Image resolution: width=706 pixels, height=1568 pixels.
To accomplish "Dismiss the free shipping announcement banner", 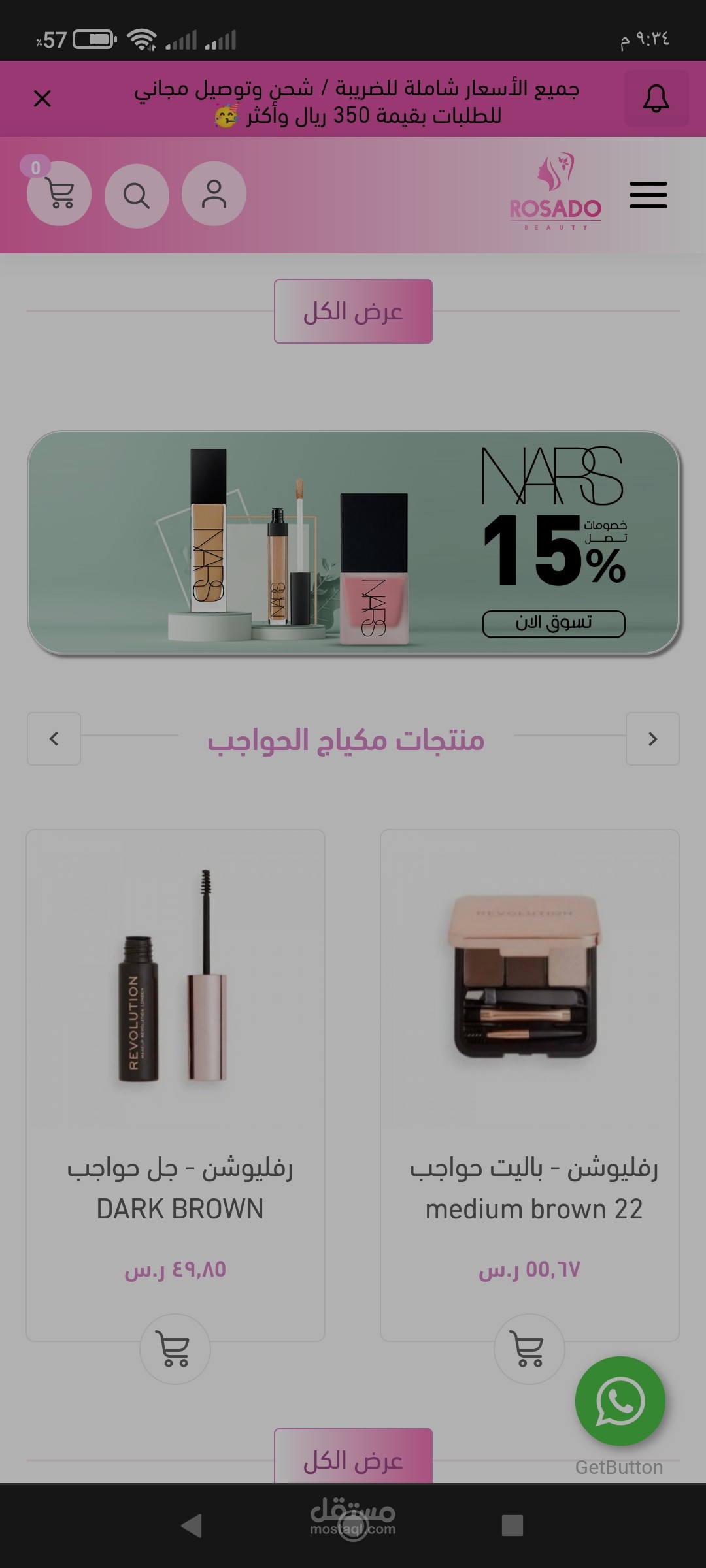I will 42,99.
